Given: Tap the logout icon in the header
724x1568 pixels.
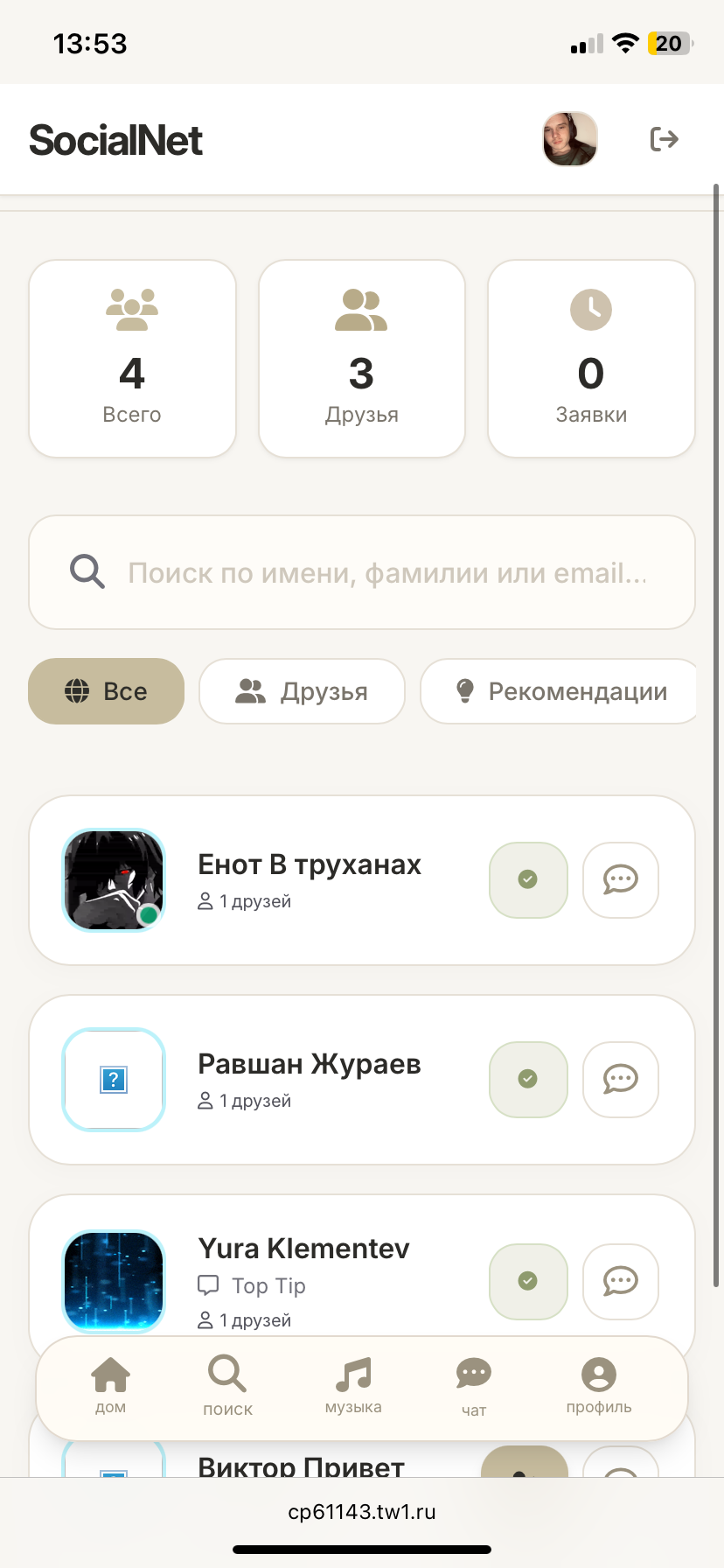Looking at the screenshot, I should pos(664,139).
